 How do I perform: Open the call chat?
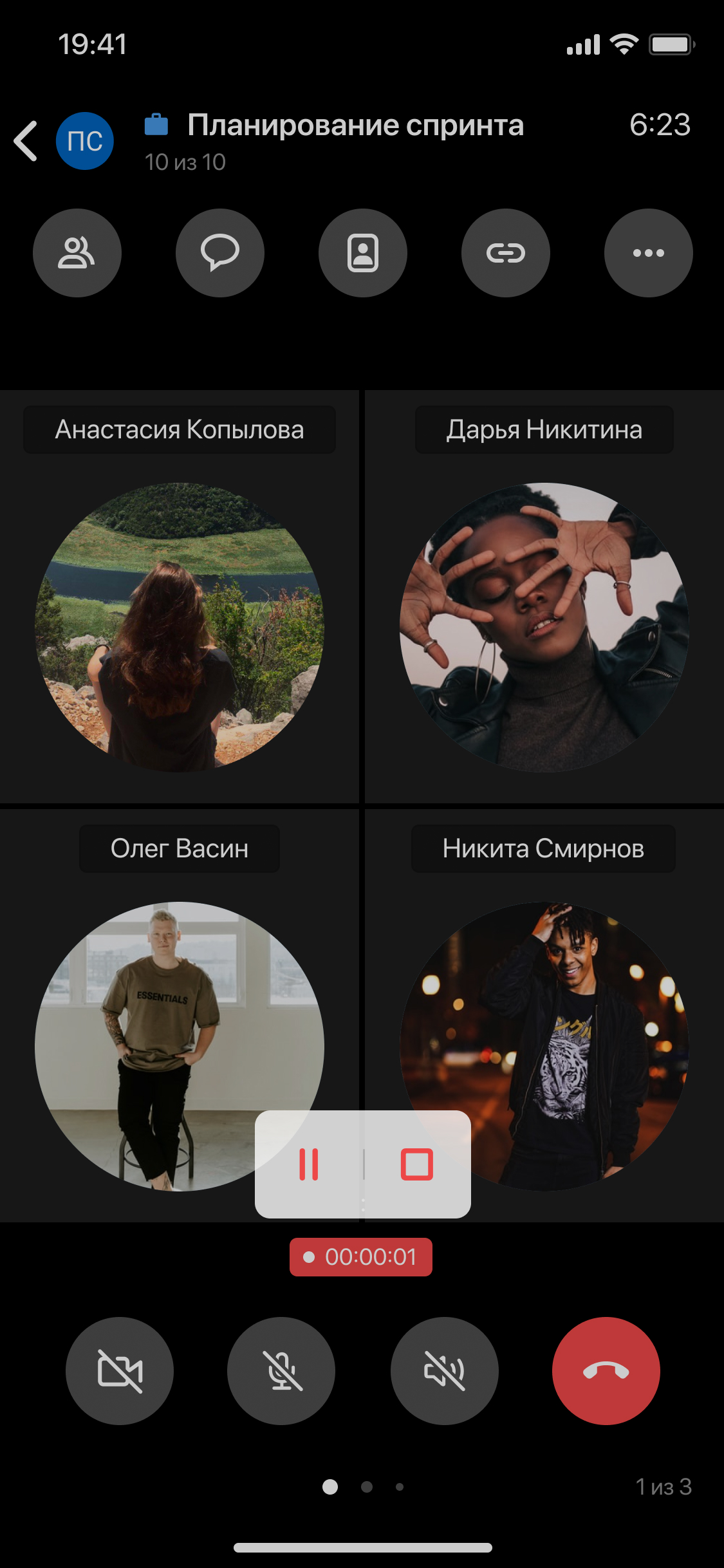[x=220, y=253]
